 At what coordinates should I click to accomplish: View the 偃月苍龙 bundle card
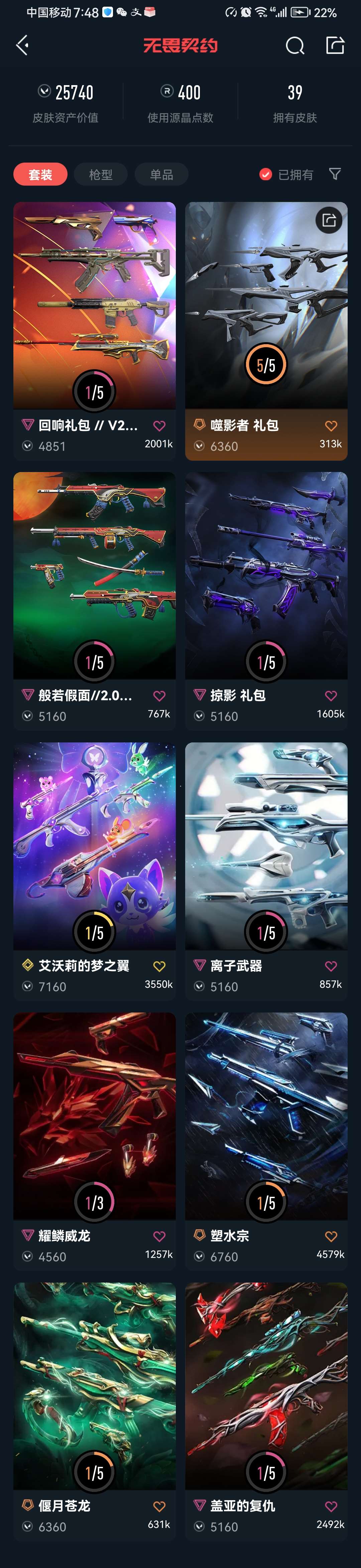coord(95,1386)
